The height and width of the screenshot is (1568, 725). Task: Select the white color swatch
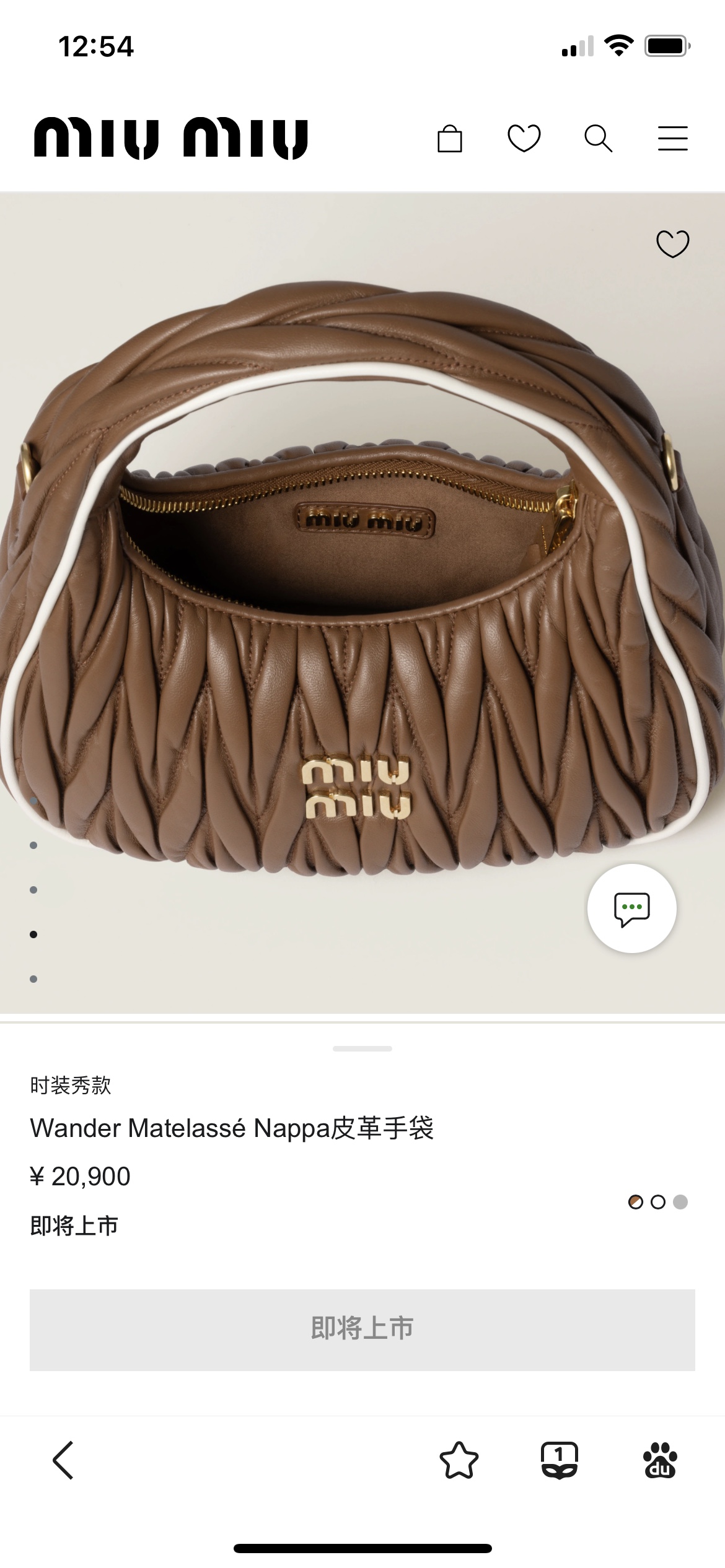click(658, 1202)
